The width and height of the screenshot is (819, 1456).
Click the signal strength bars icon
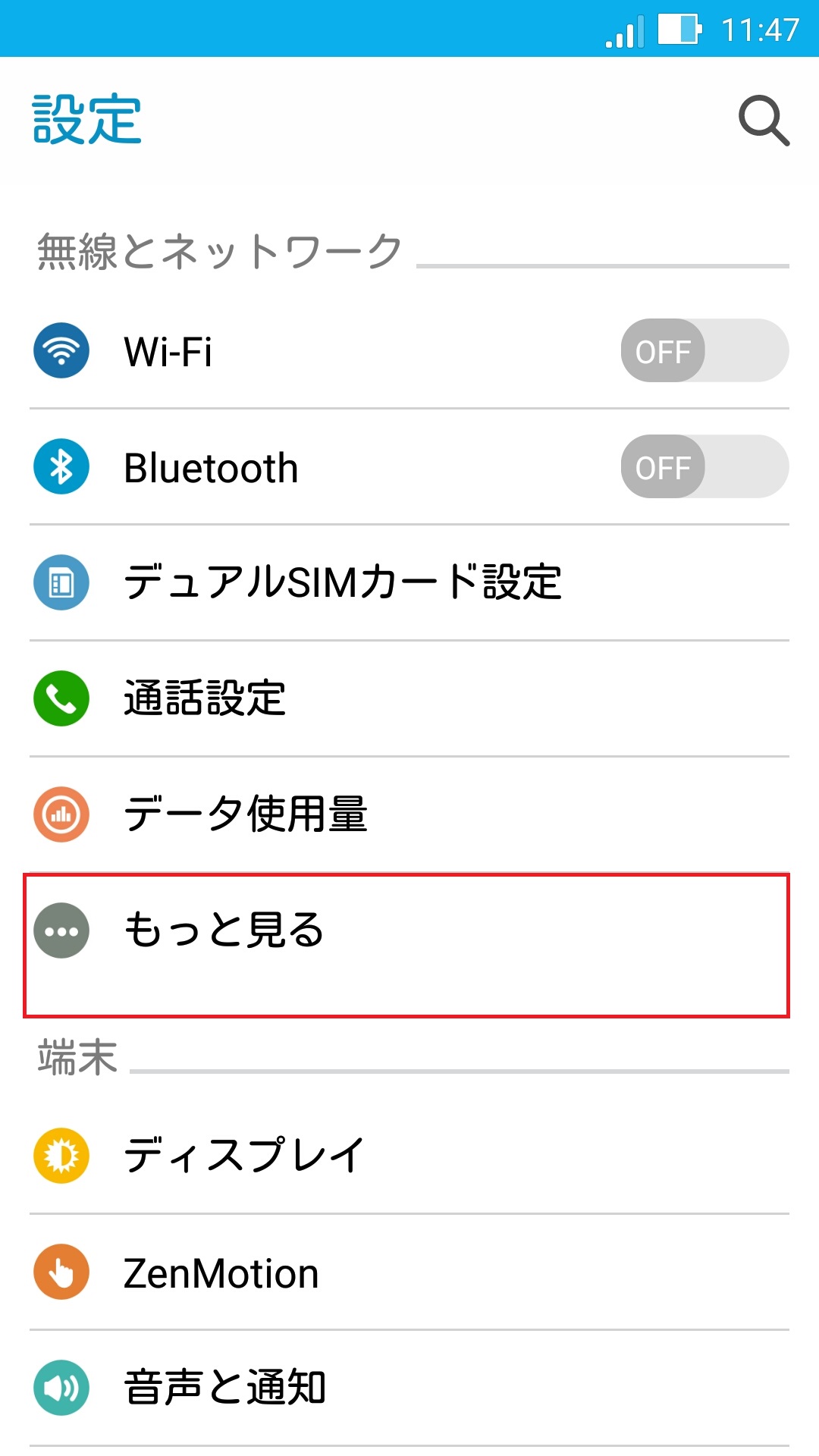(623, 29)
